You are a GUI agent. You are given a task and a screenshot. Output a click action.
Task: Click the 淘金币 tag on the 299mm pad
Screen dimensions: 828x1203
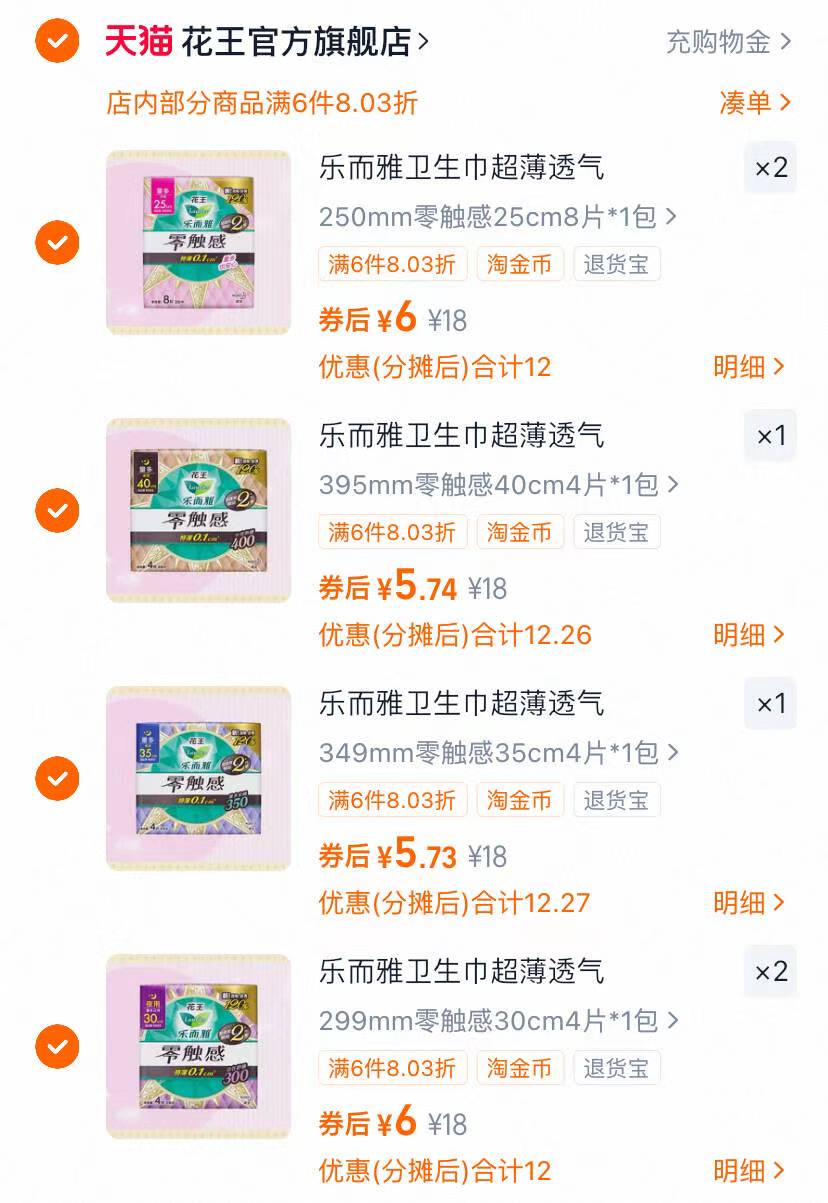pos(520,1067)
